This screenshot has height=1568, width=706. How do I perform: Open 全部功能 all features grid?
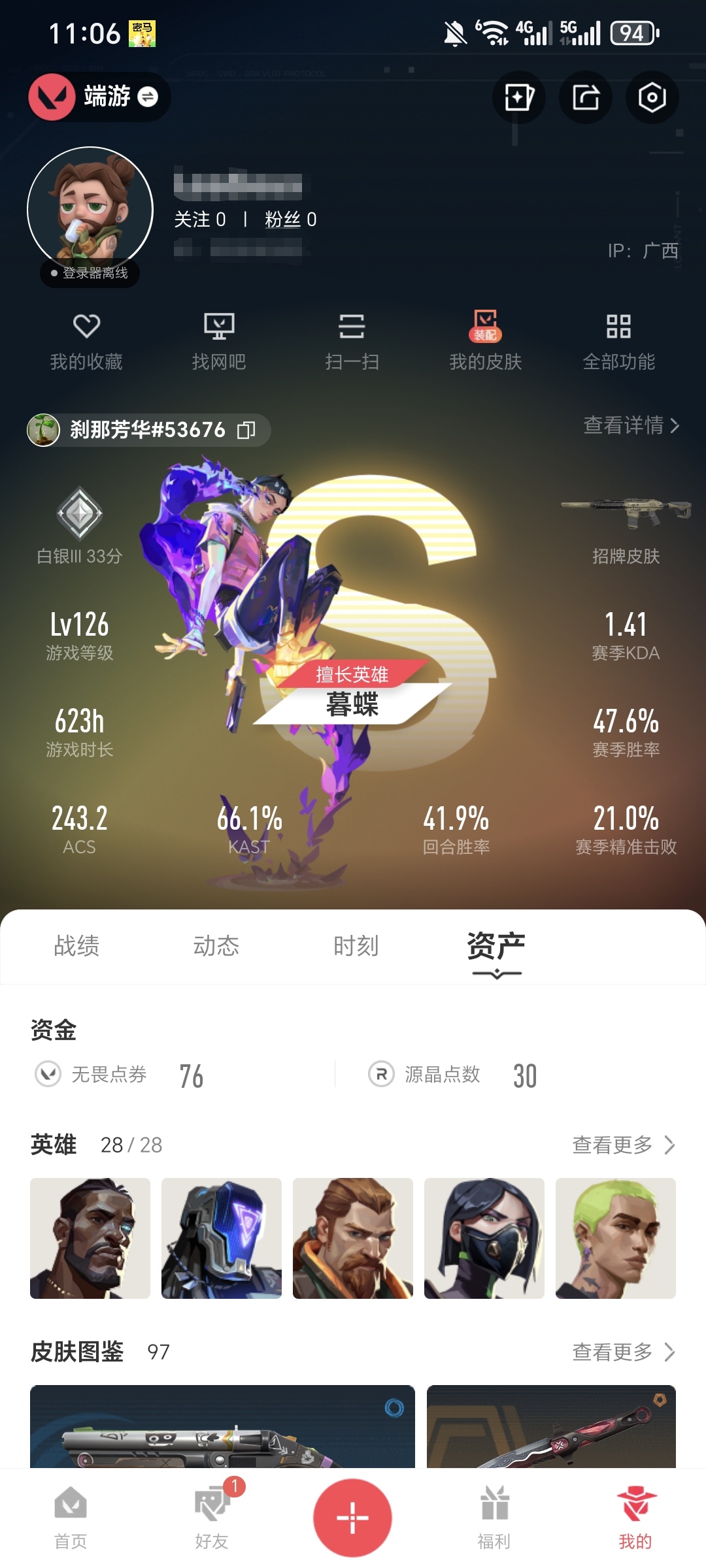click(x=619, y=340)
